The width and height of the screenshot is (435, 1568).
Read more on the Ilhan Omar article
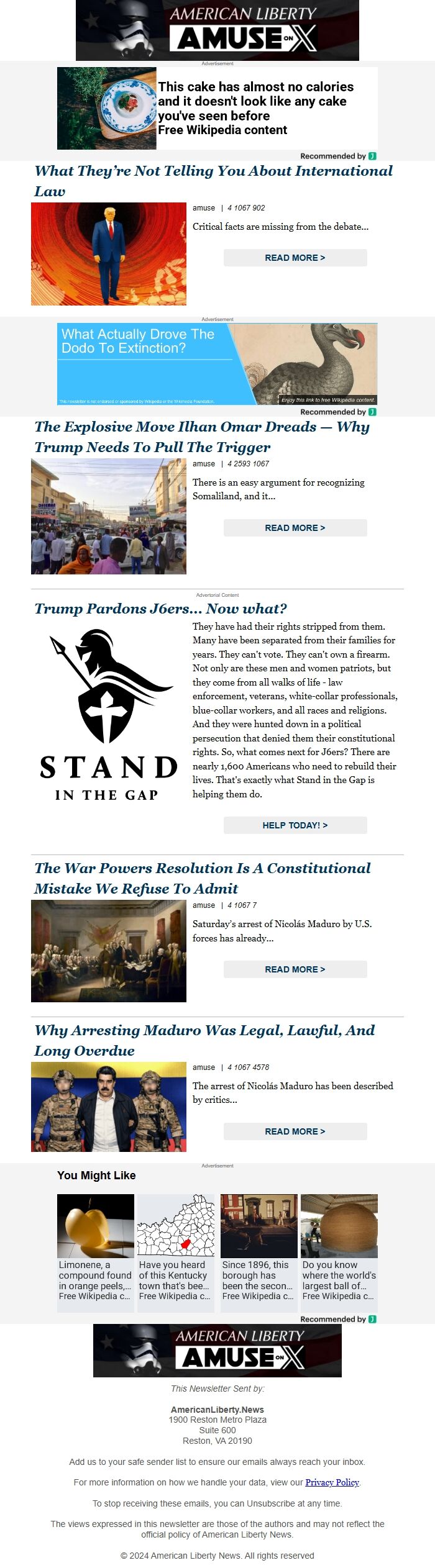[x=295, y=528]
